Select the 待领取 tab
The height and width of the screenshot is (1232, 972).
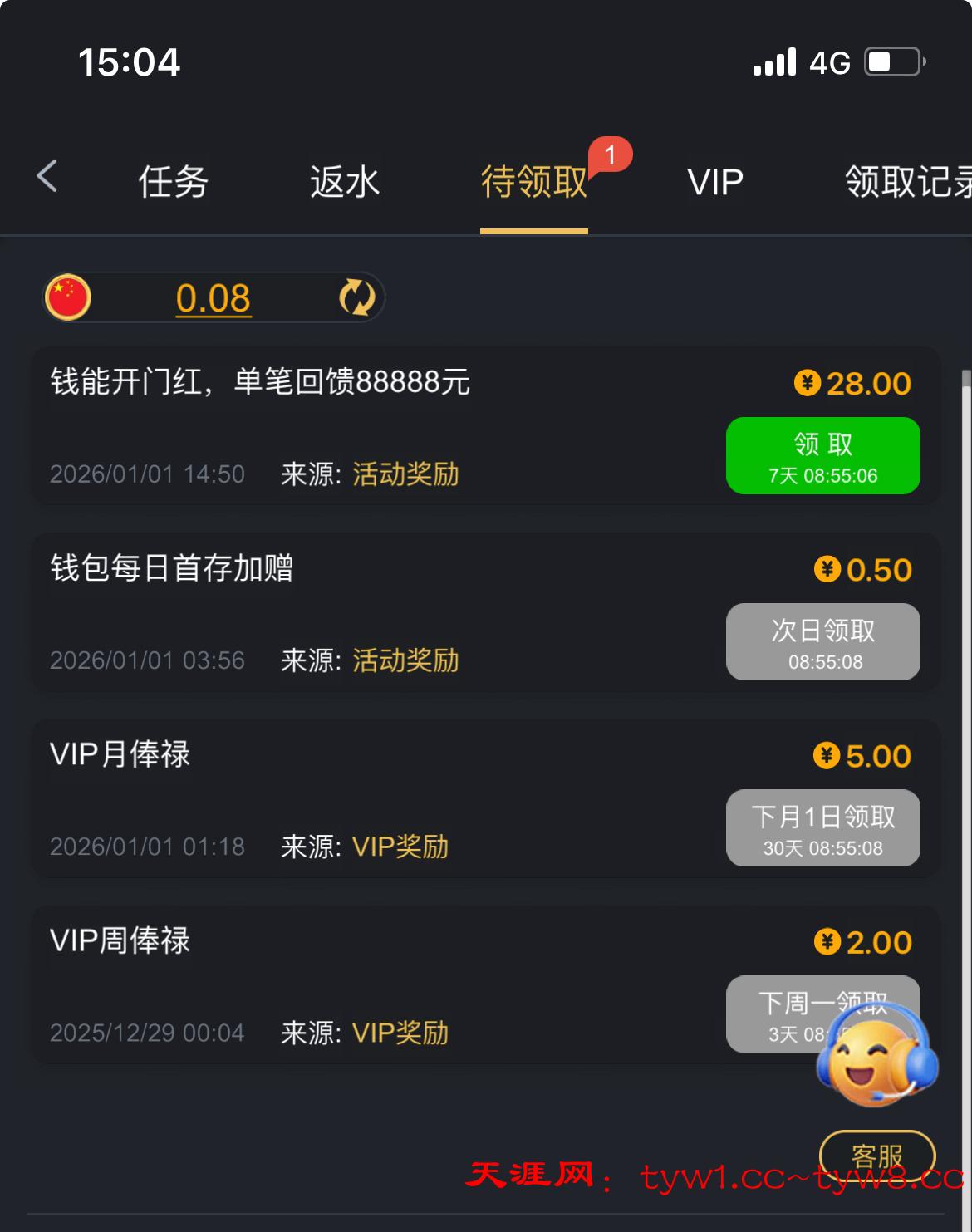534,181
